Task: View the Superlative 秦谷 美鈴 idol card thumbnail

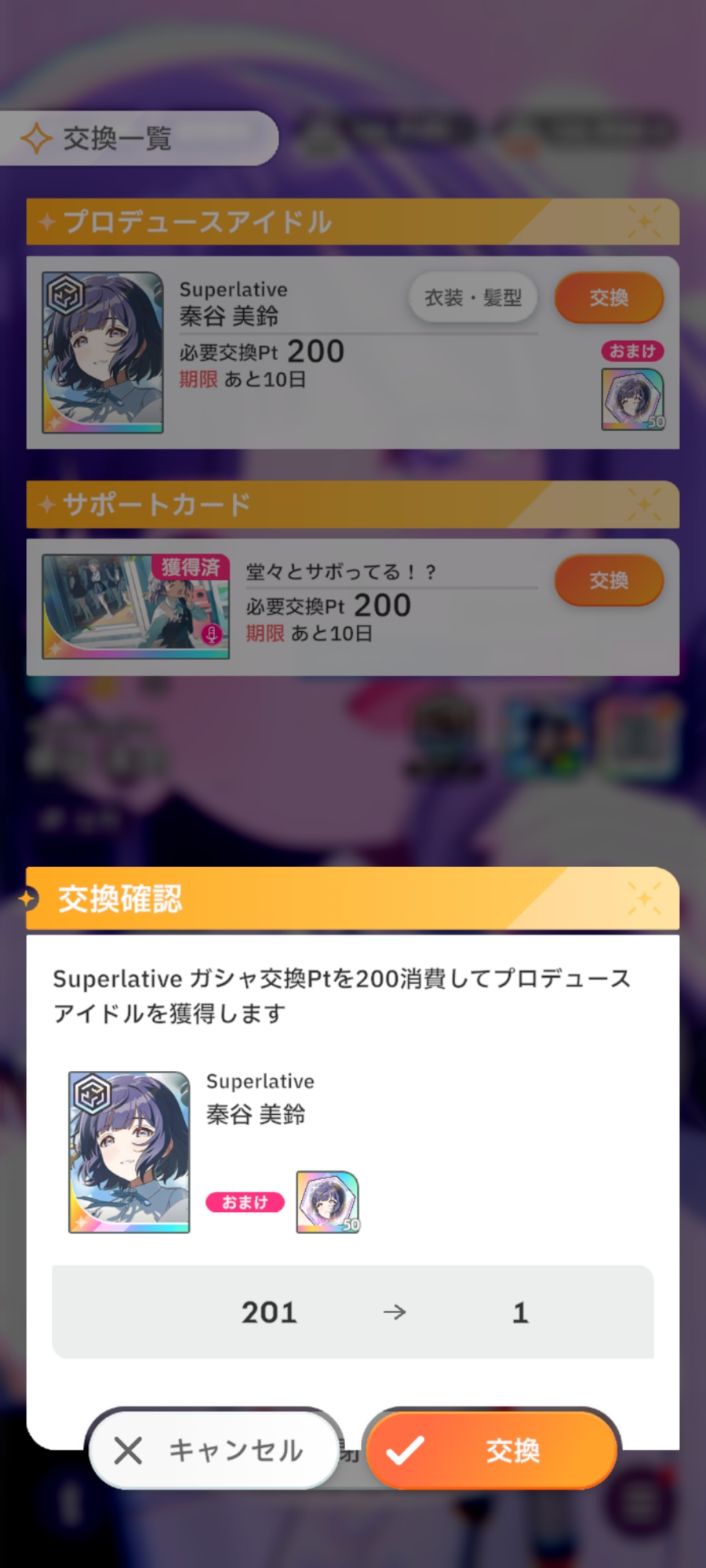Action: (103, 353)
